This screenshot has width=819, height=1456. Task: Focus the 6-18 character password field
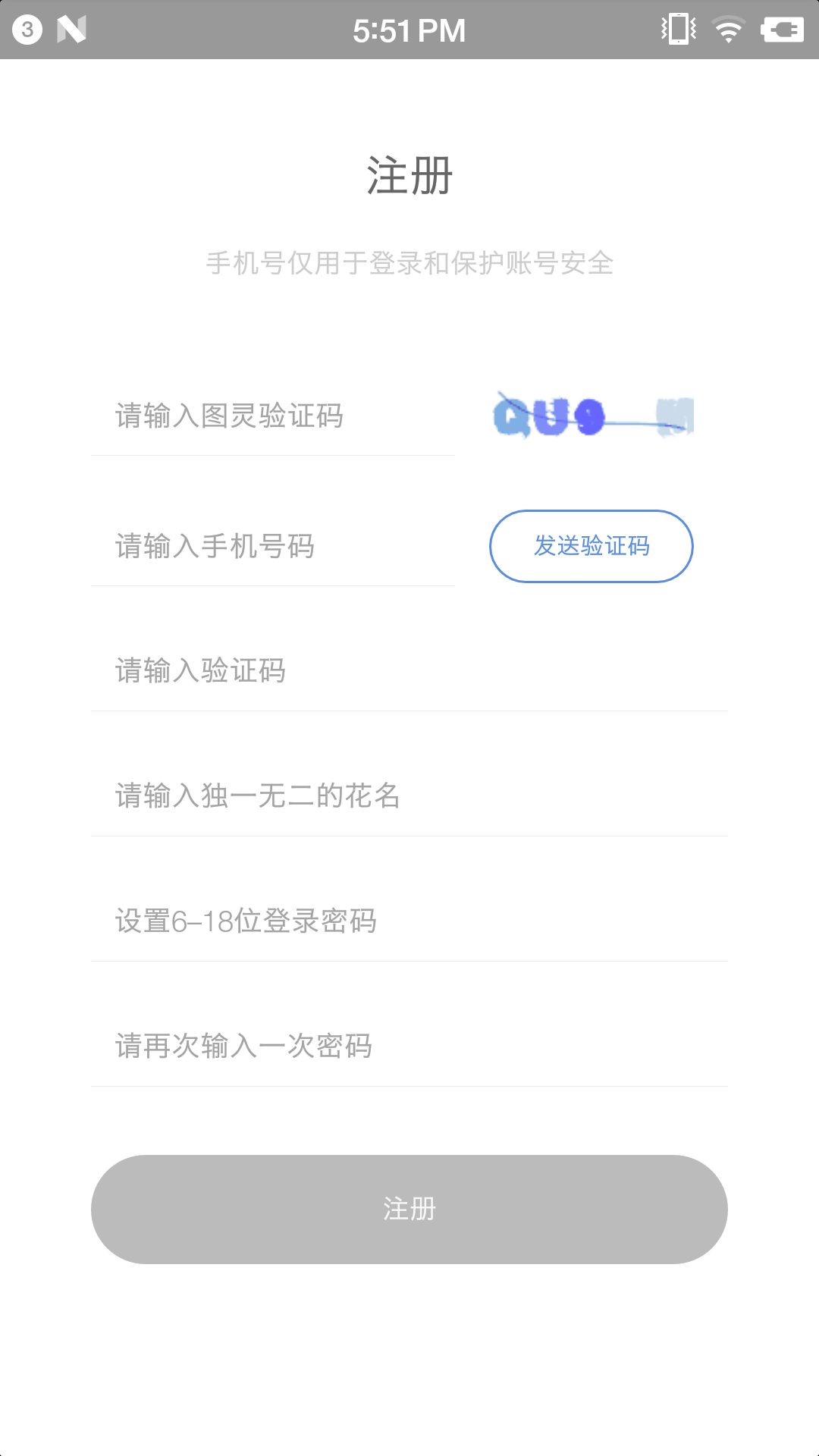[409, 921]
